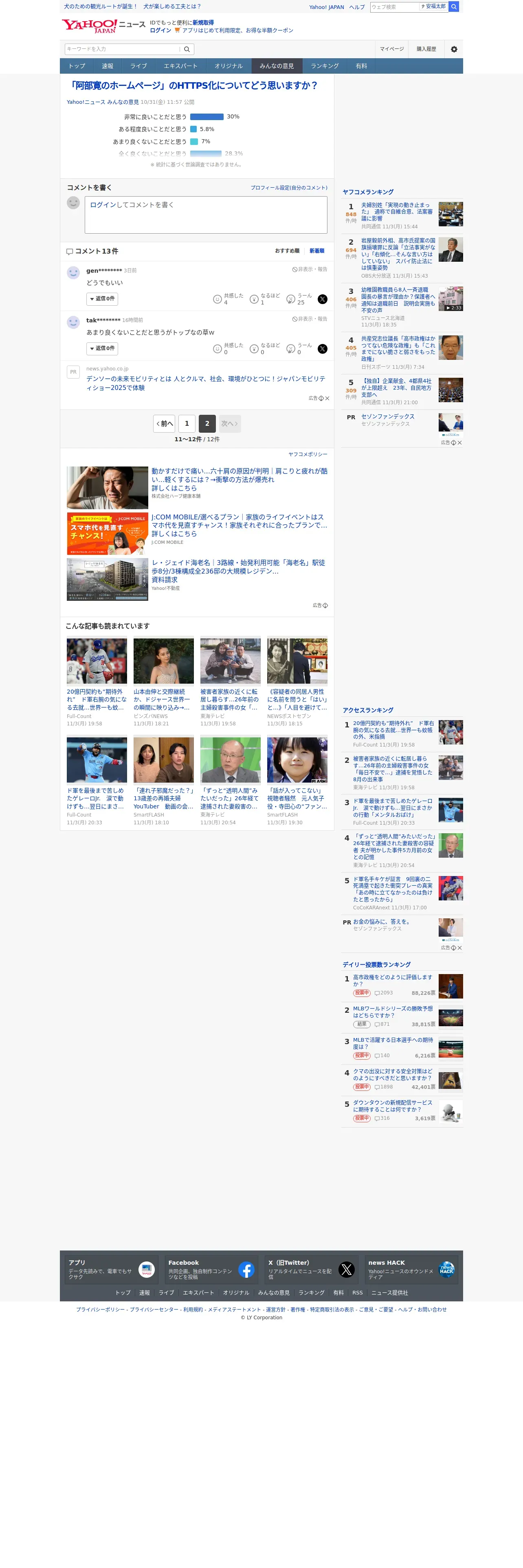Sort comments by 新着順
The image size is (523, 1568).
[316, 251]
